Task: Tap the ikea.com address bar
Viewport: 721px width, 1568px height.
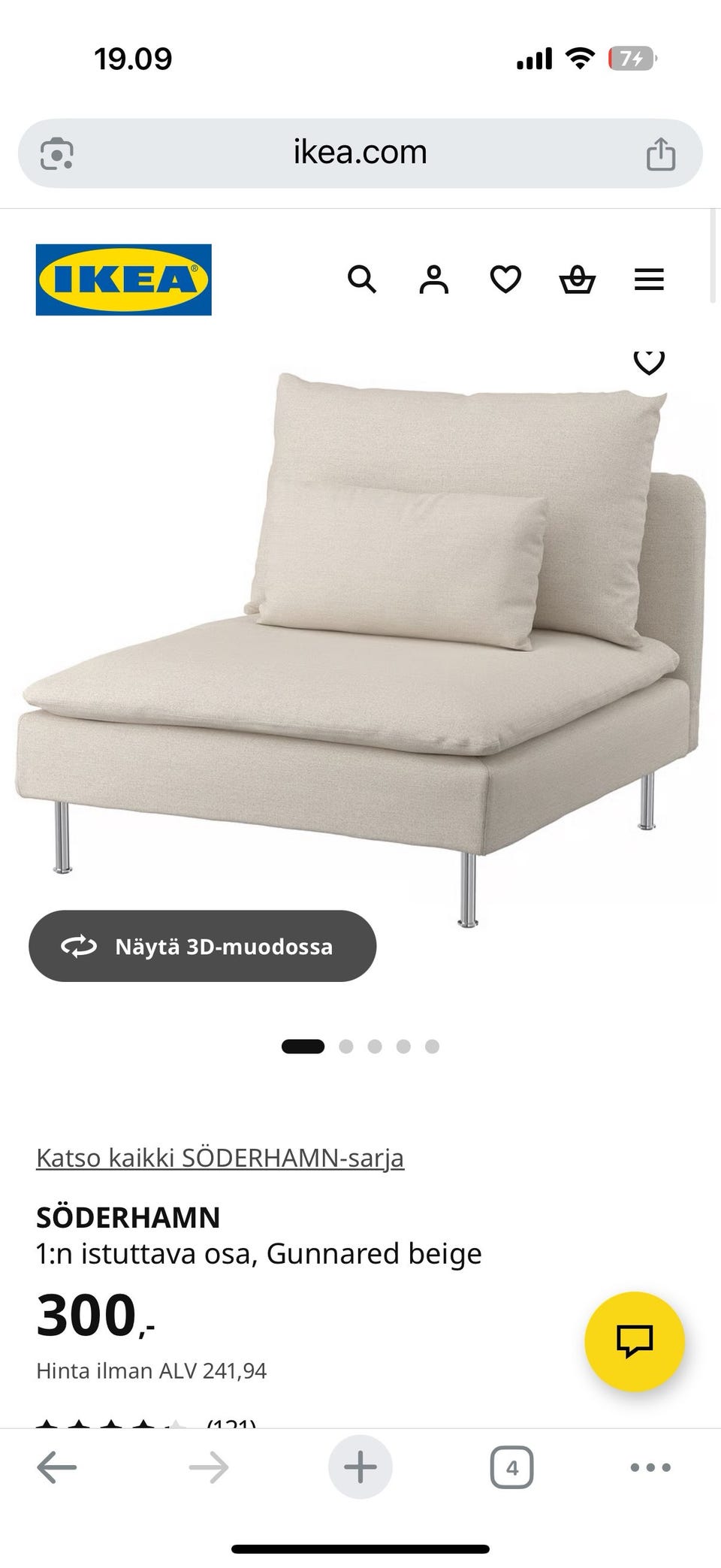Action: (360, 153)
